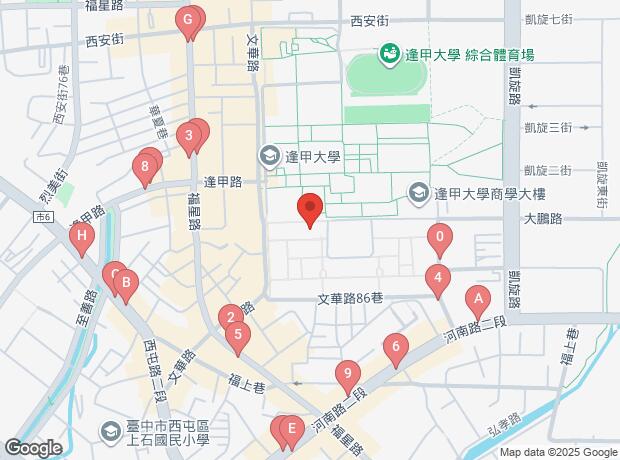The image size is (620, 460).
Task: Select marker E on the map
Action: (x=291, y=430)
